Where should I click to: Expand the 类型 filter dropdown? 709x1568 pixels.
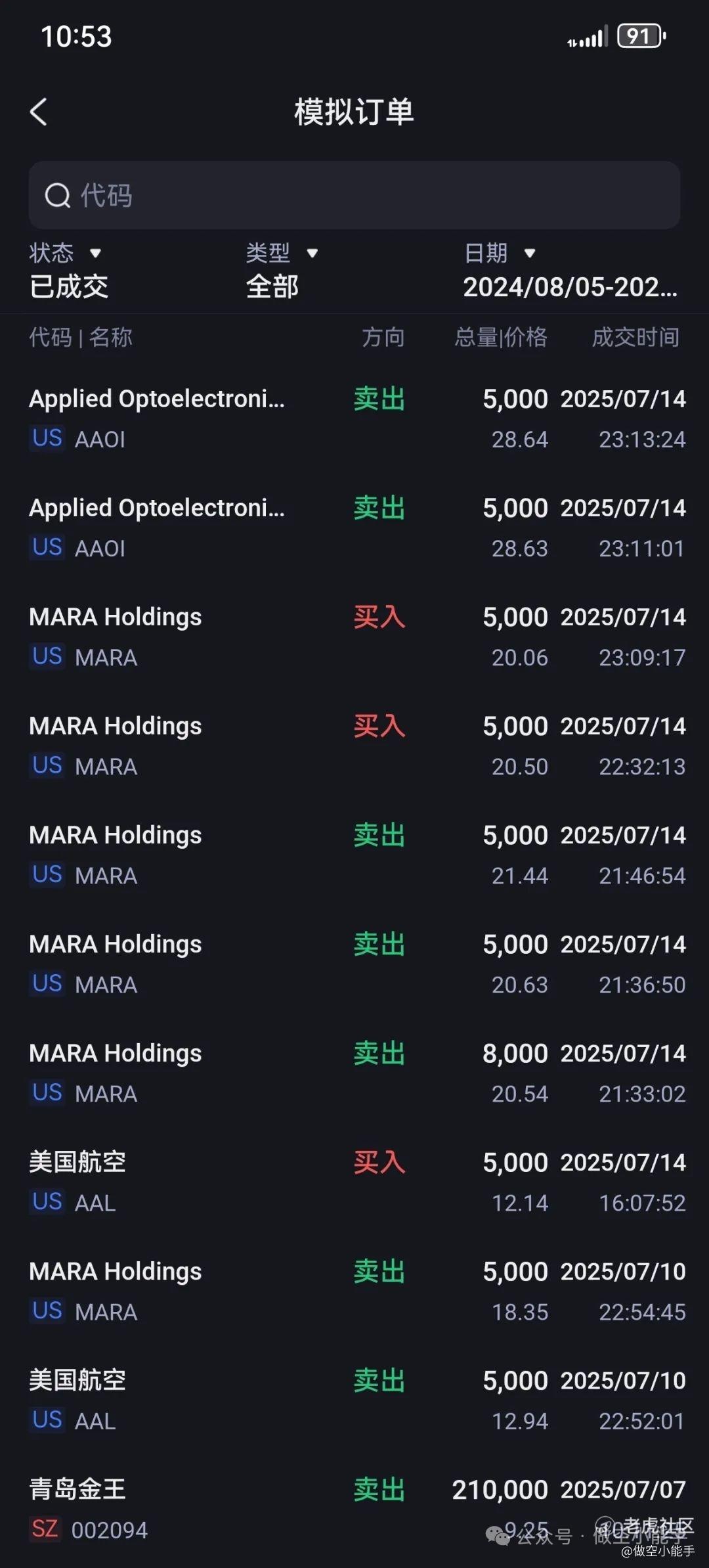(281, 271)
